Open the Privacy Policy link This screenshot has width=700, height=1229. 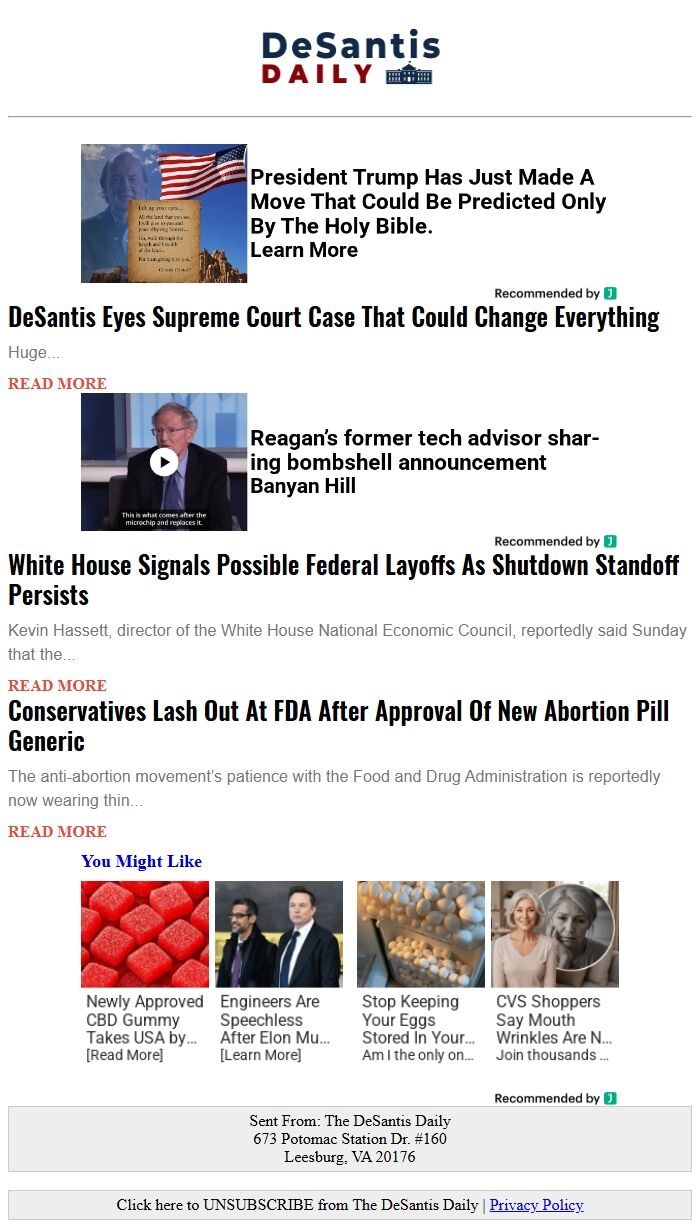(536, 1205)
